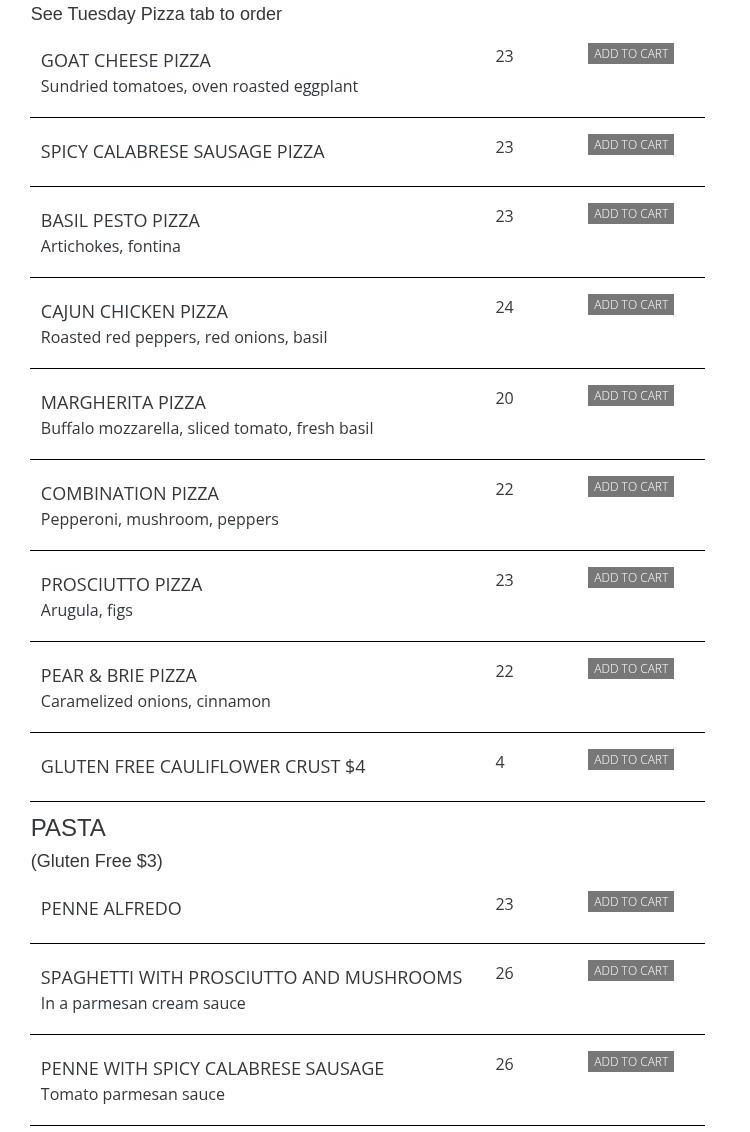750x1132 pixels.
Task: Add Prosciutto Pizza to cart
Action: [x=630, y=578]
